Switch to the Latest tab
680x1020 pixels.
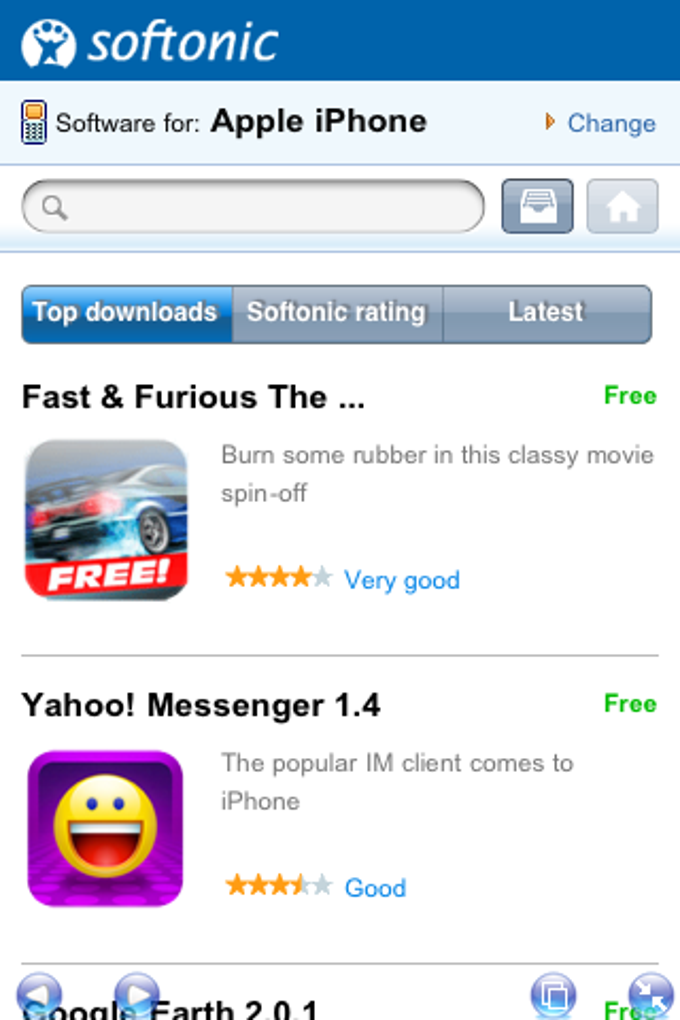click(x=546, y=313)
